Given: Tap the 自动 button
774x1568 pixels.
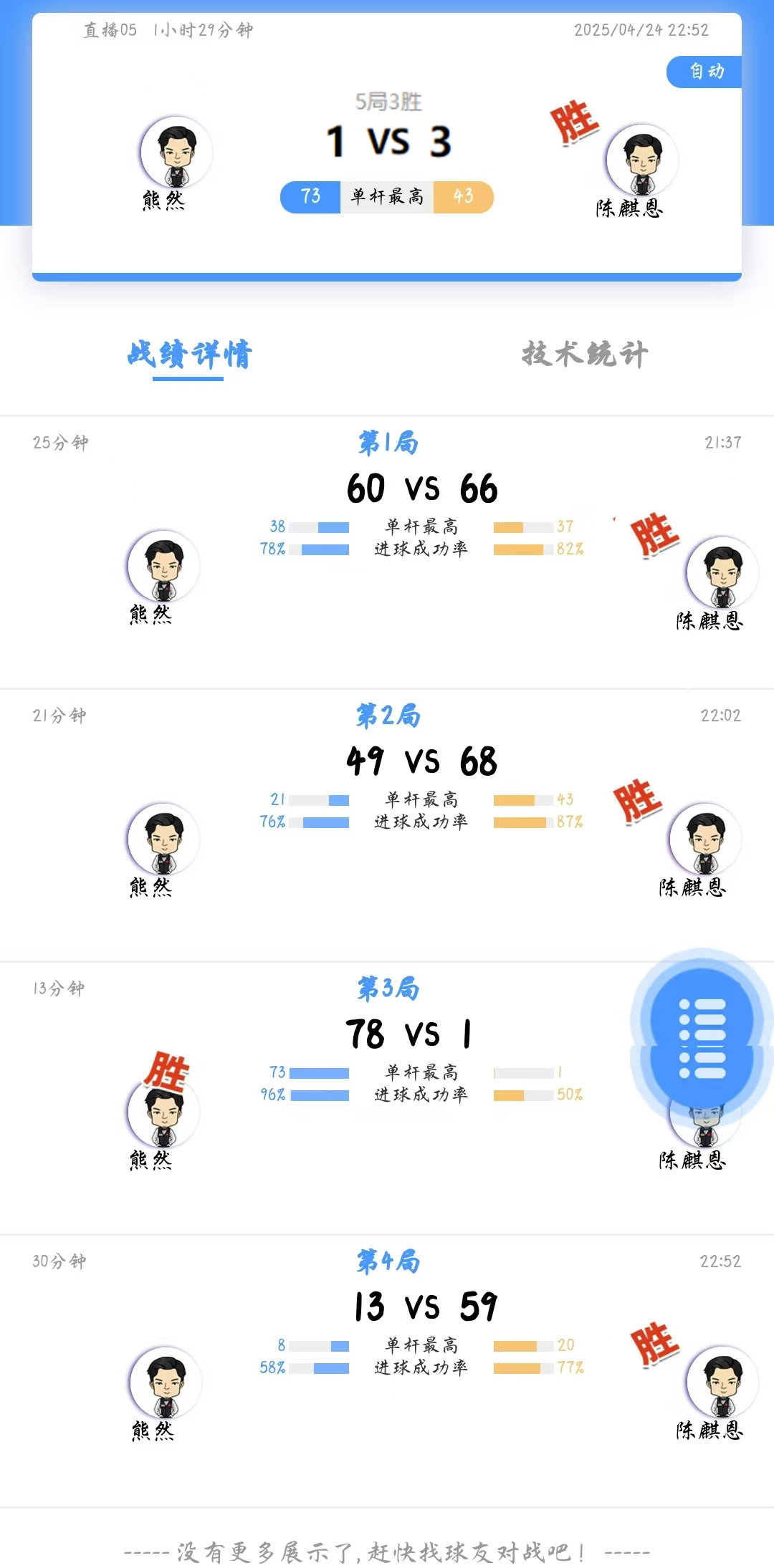Looking at the screenshot, I should 705,72.
